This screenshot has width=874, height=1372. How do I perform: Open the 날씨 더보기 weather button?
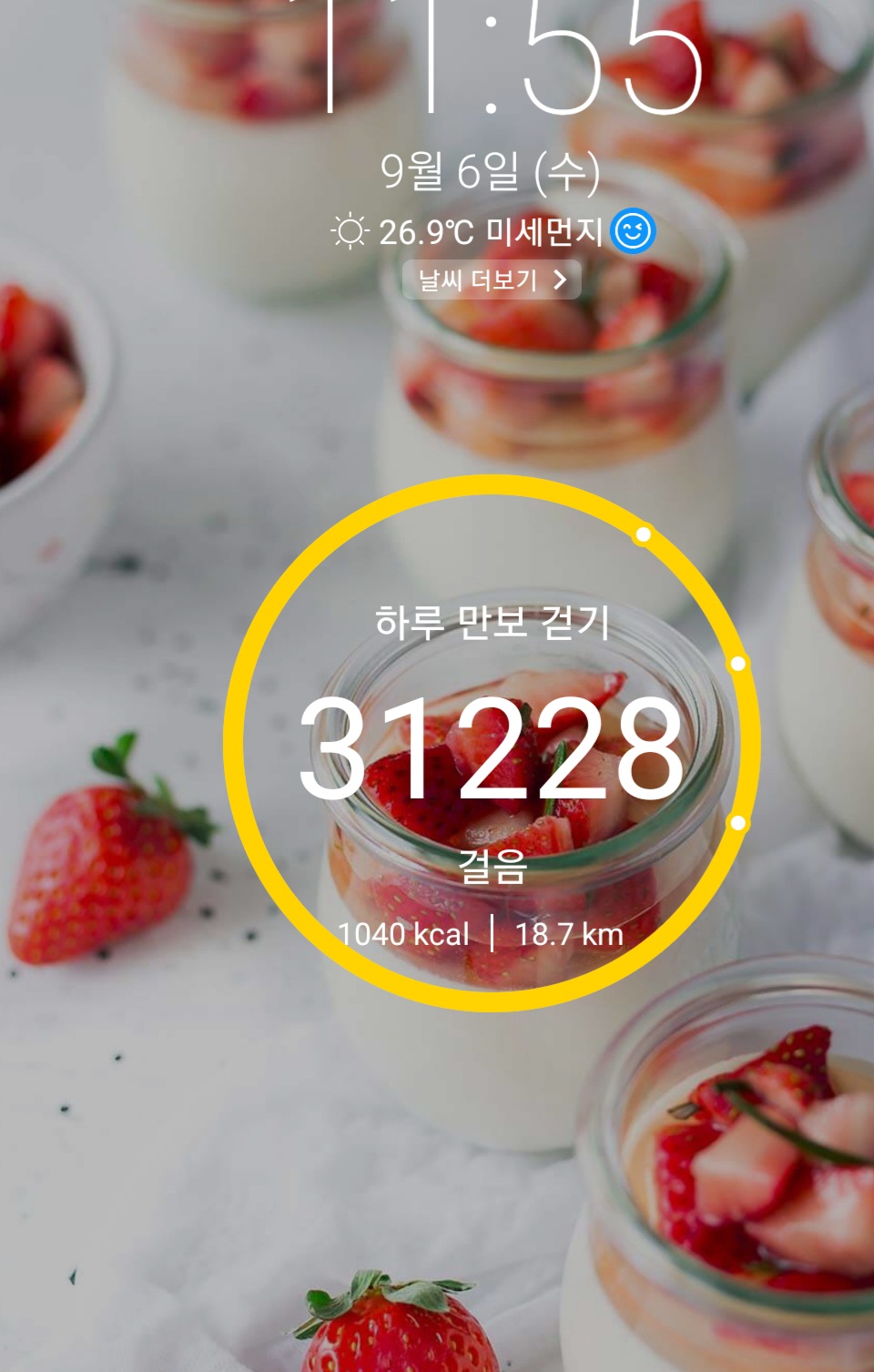492,280
